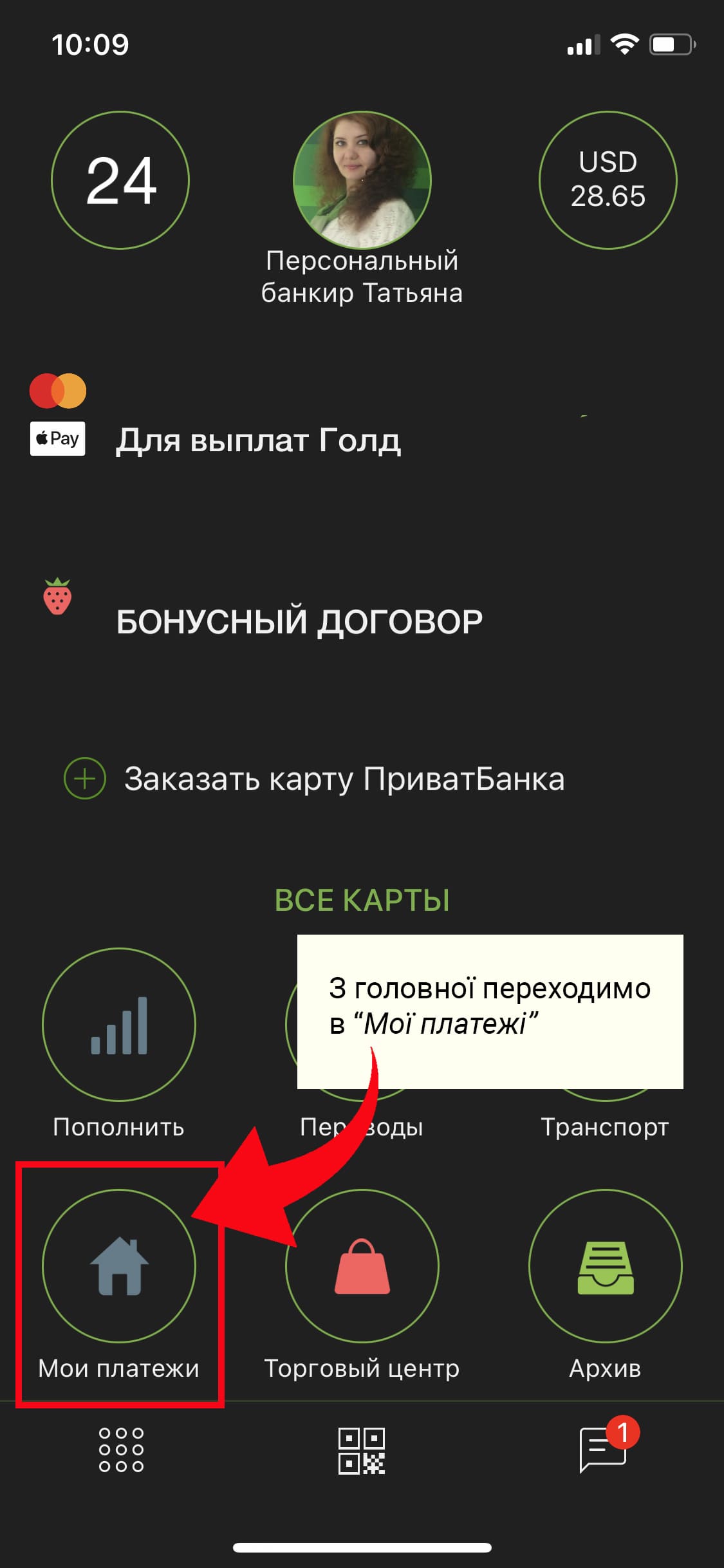Open Архив
The image size is (724, 1568).
click(x=605, y=1266)
